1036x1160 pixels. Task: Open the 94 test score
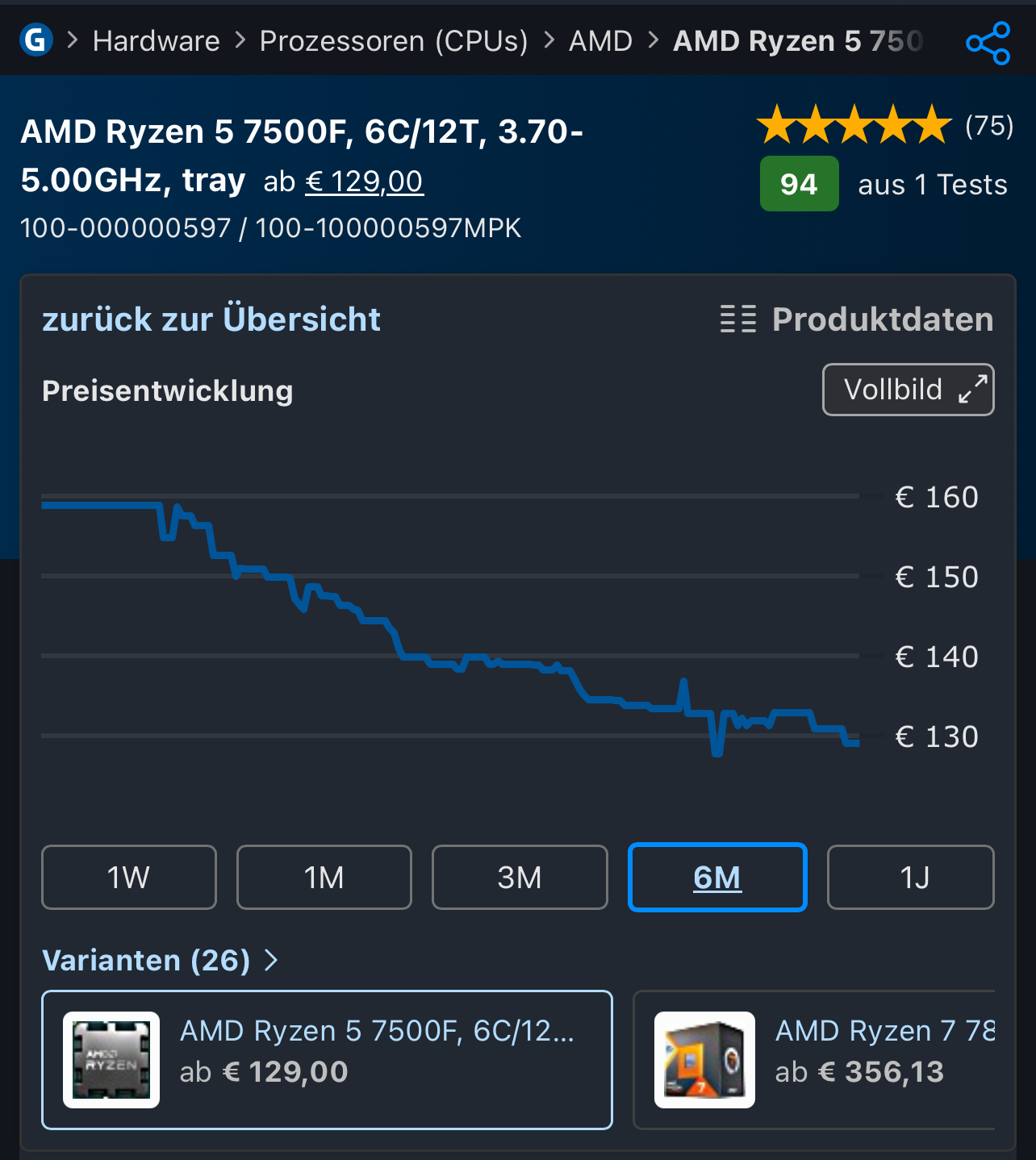point(799,185)
